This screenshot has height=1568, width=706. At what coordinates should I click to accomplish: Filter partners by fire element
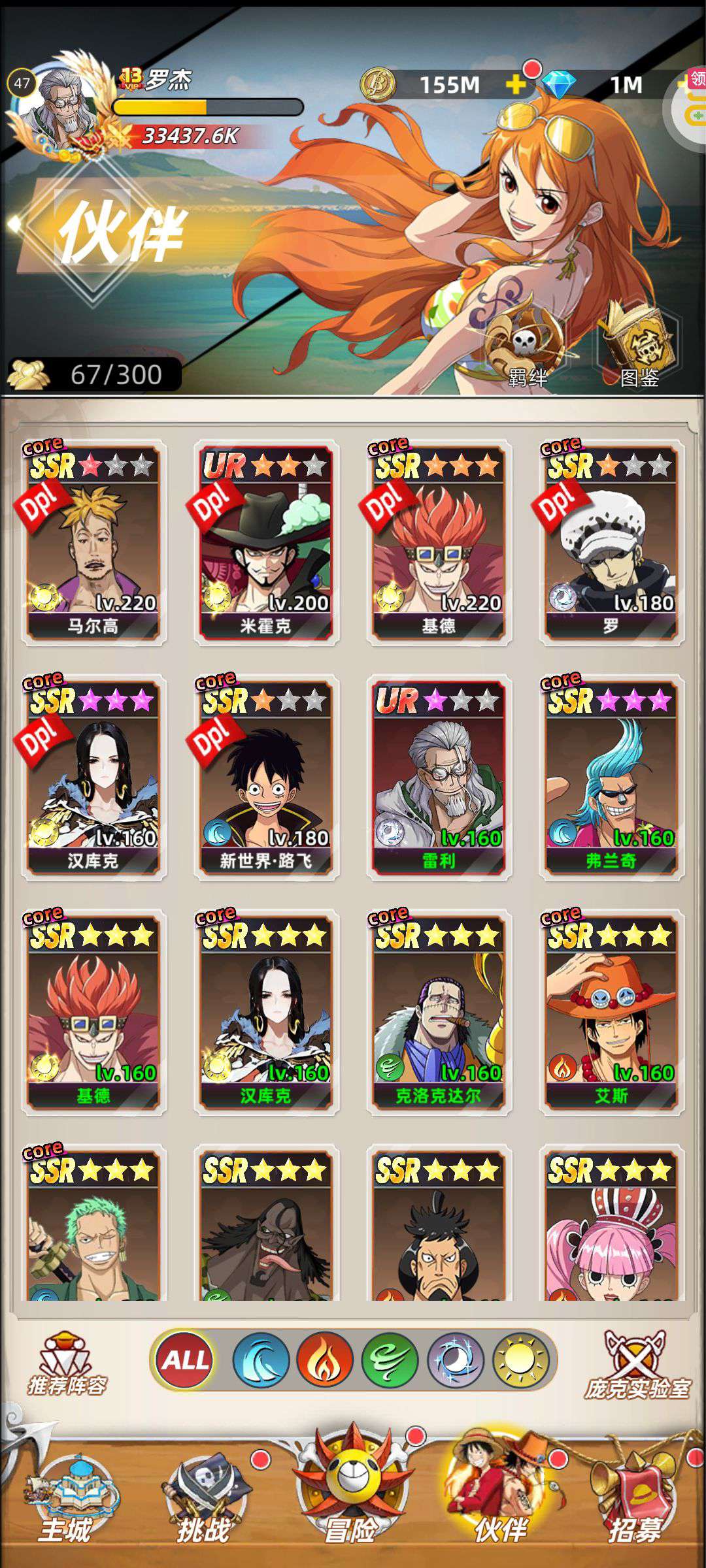325,1360
